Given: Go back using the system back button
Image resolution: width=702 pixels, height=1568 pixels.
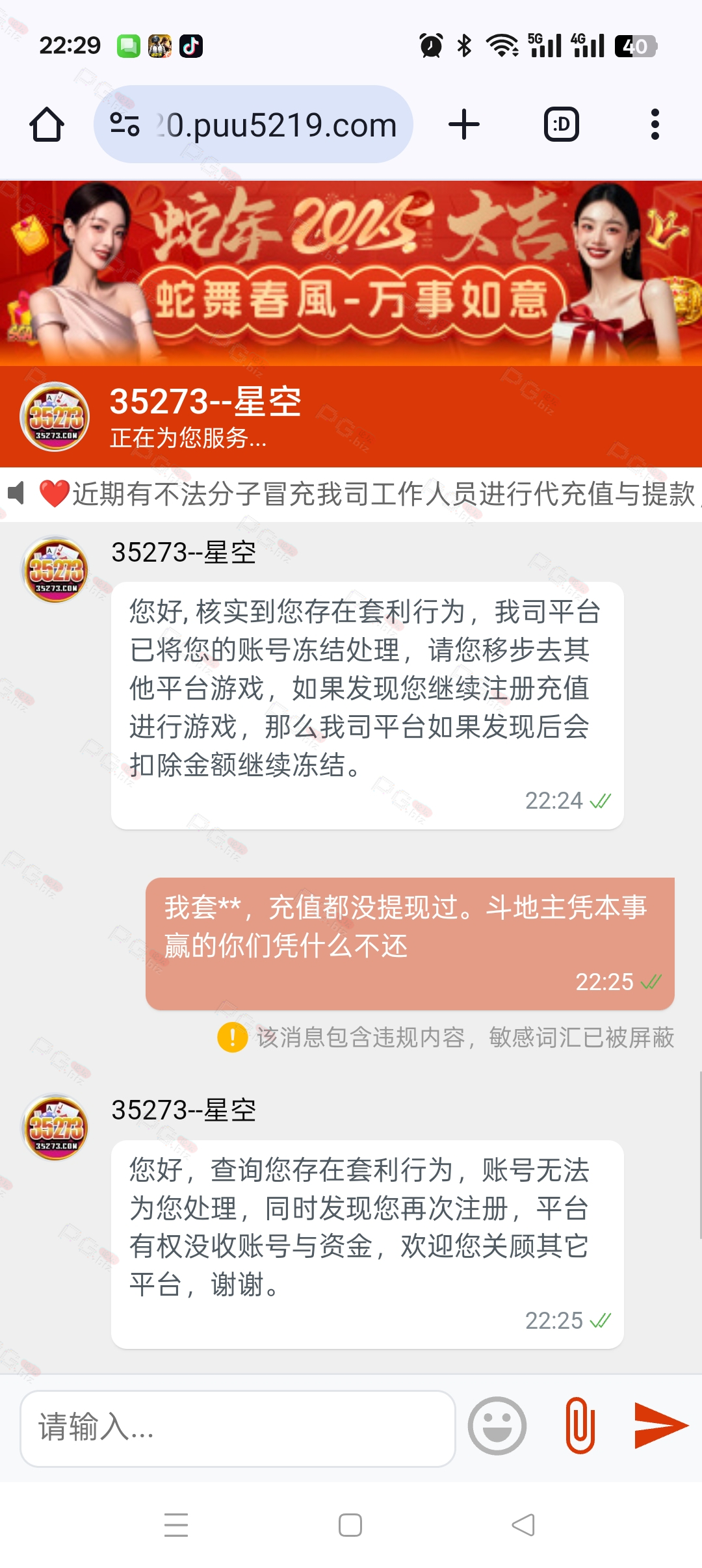Looking at the screenshot, I should pyautogui.click(x=524, y=1525).
